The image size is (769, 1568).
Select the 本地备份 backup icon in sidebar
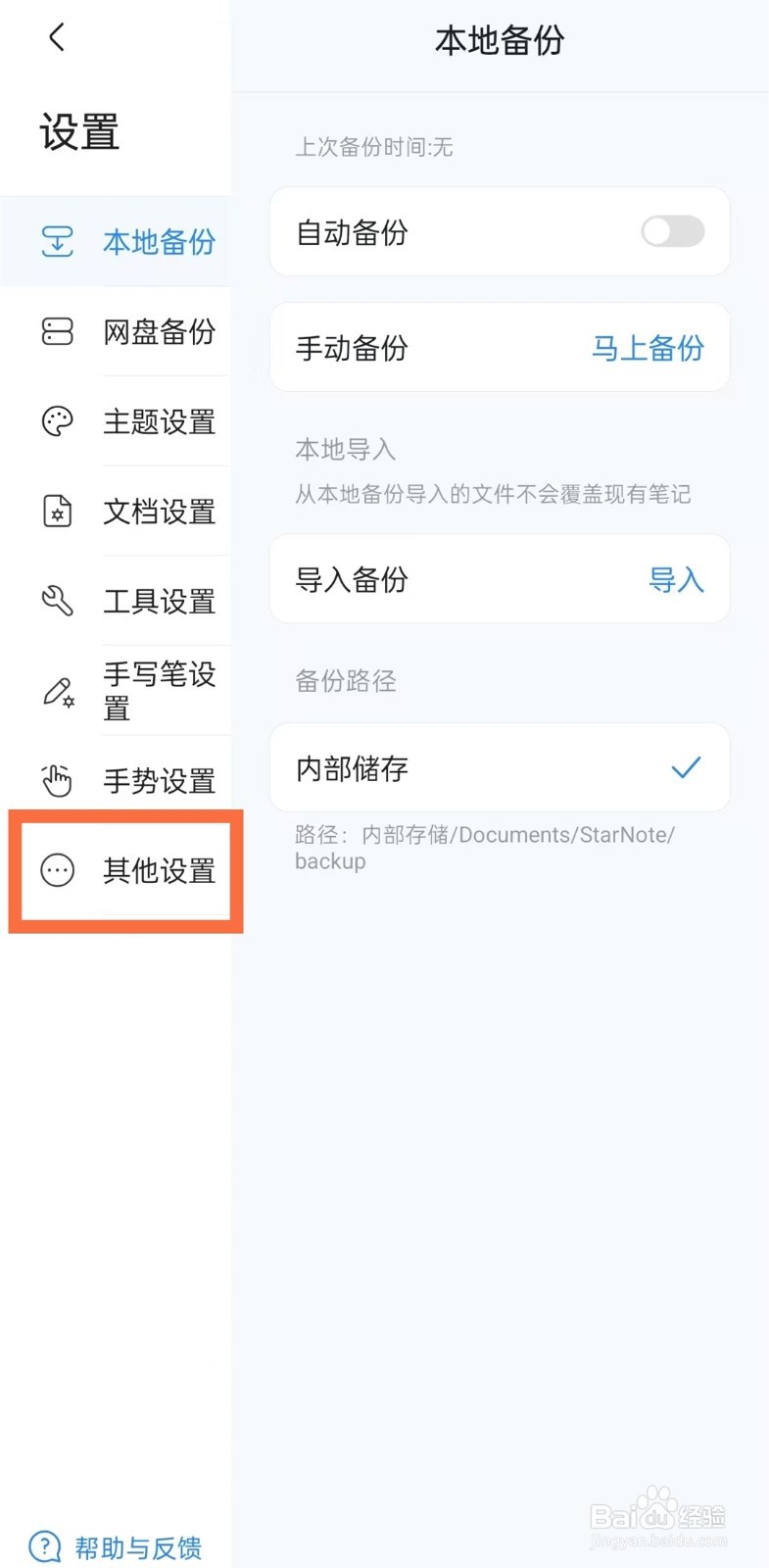click(58, 242)
